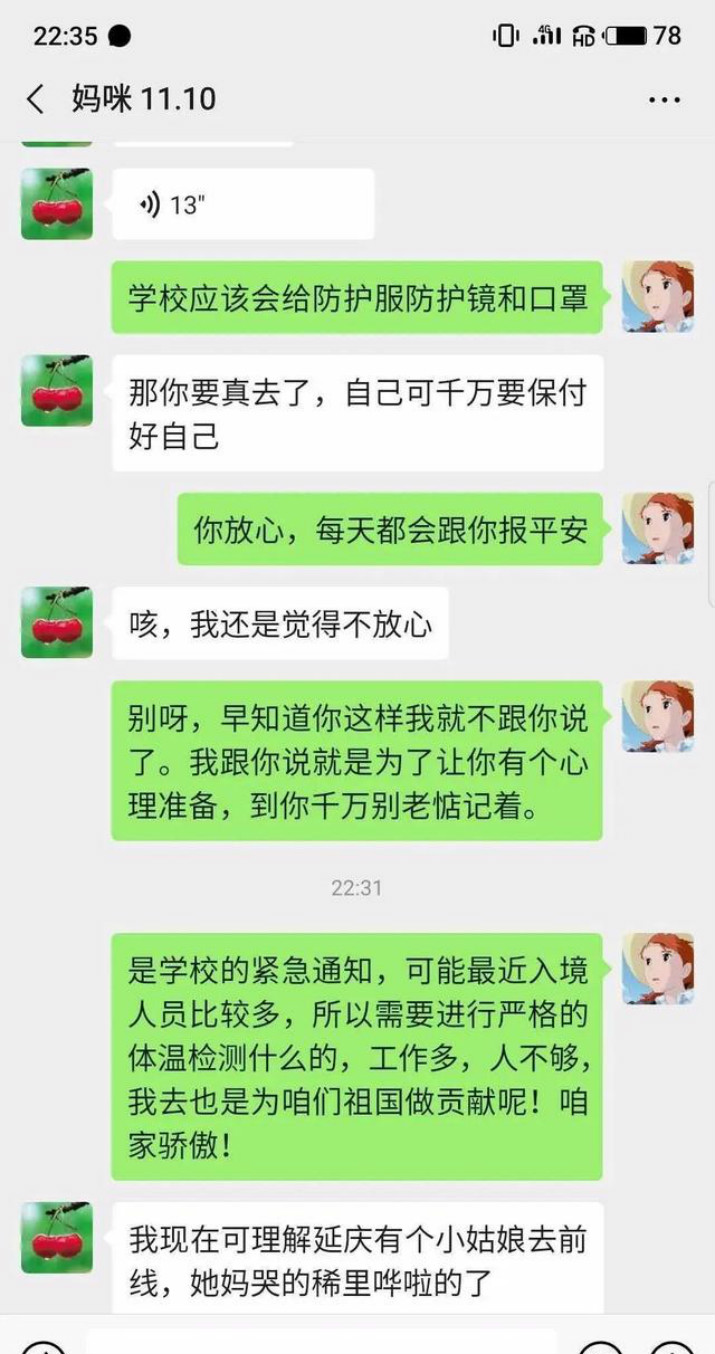
Task: Play the 13-second voice message
Action: tap(242, 205)
